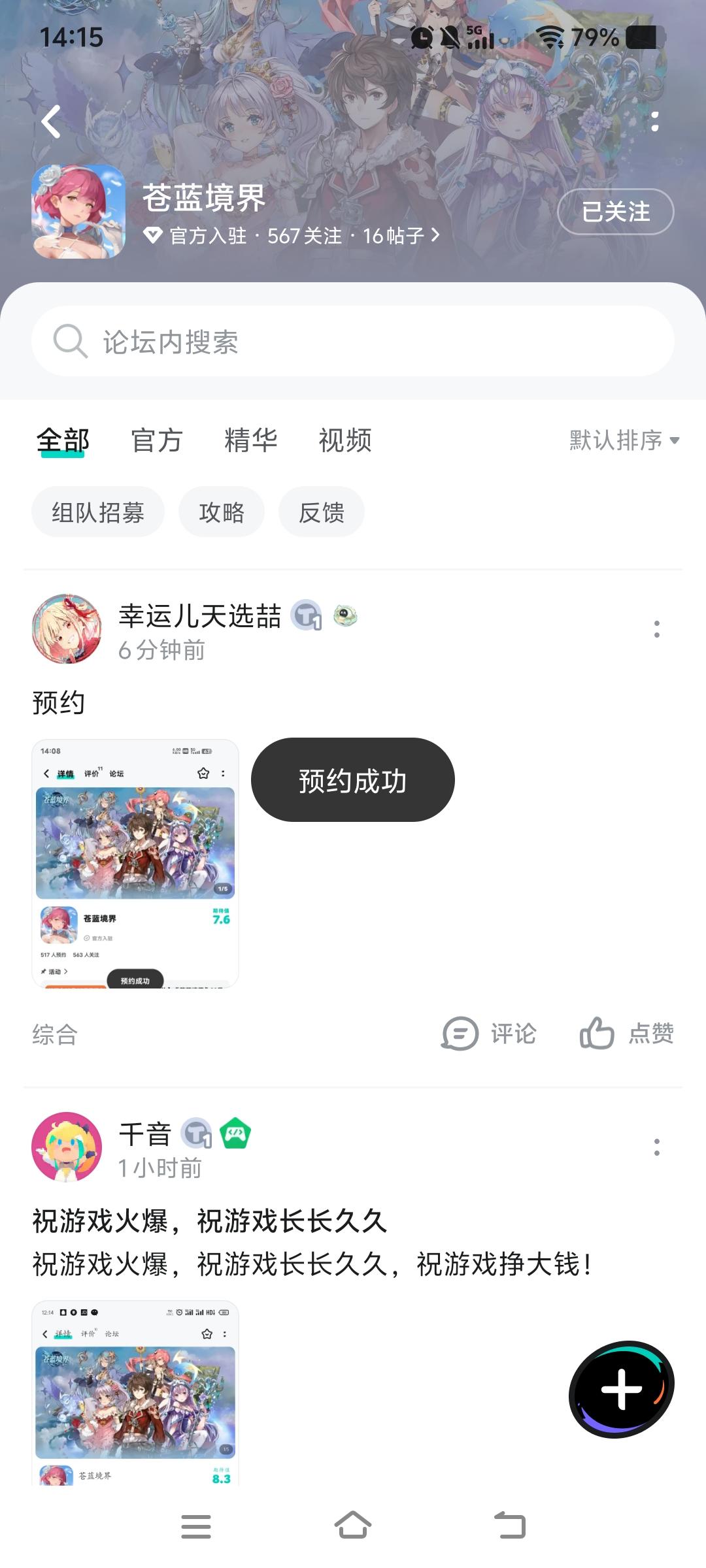Tap the 论坛内搜索 search field
Viewport: 706px width, 1568px height.
tap(353, 340)
